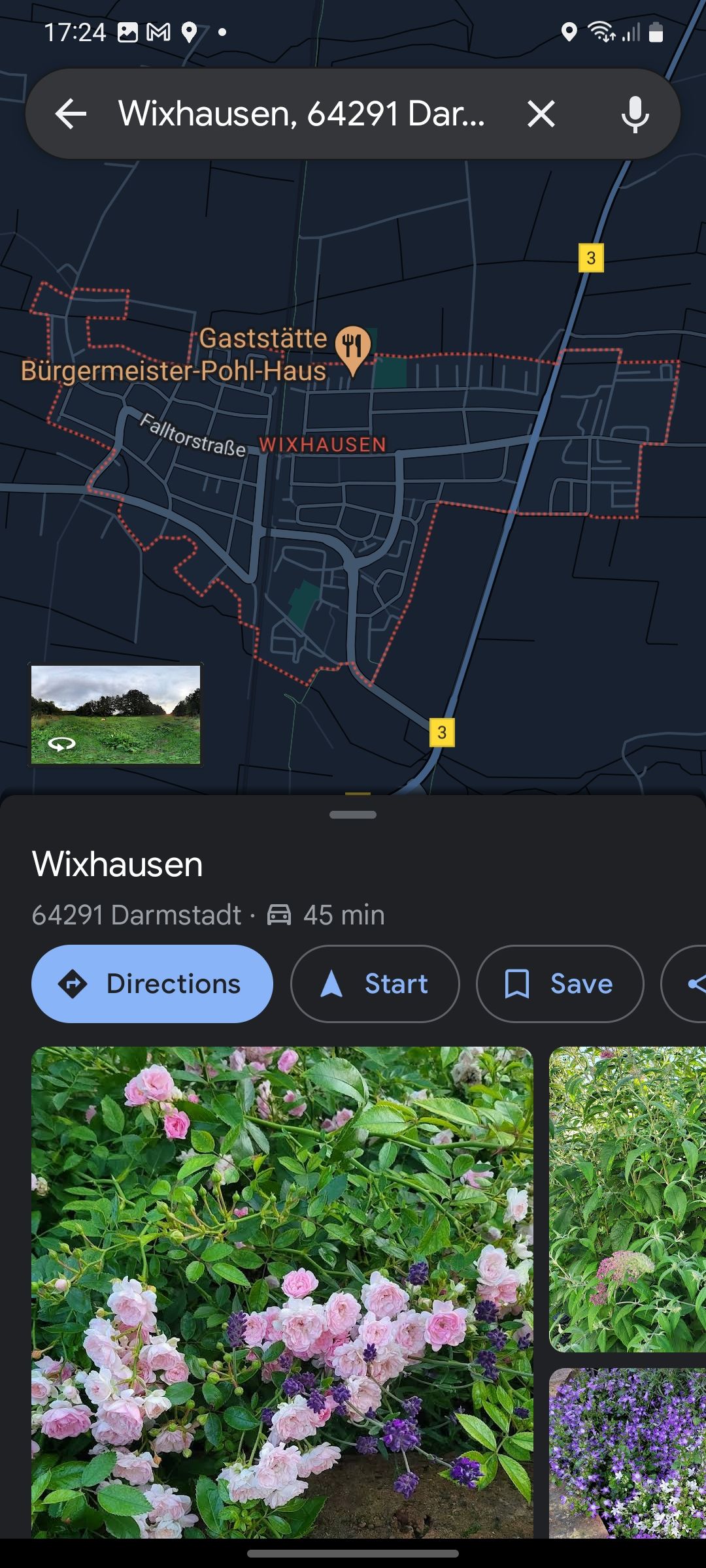Save Wixhausen to a list
The height and width of the screenshot is (1568, 706).
click(x=560, y=983)
